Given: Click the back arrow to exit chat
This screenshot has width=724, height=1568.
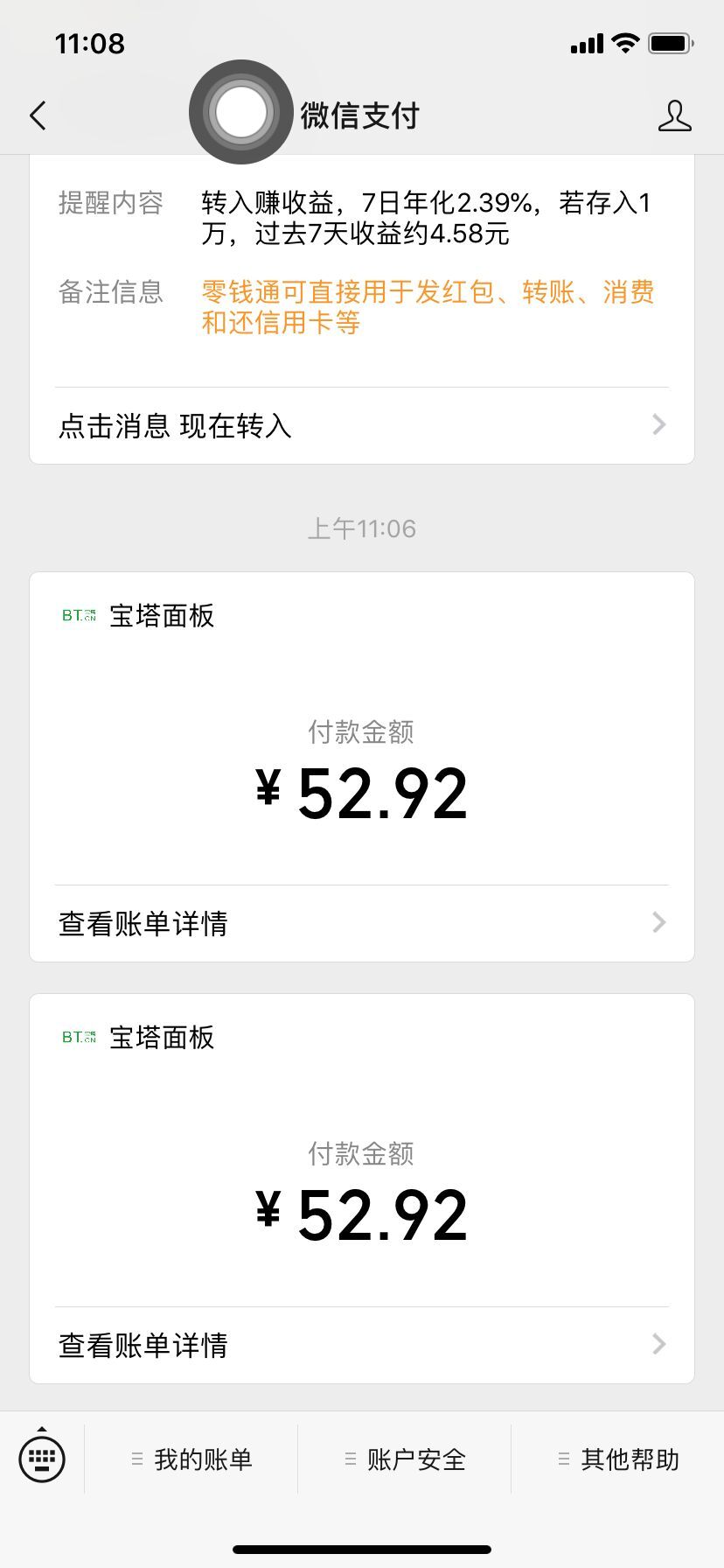Looking at the screenshot, I should point(37,115).
